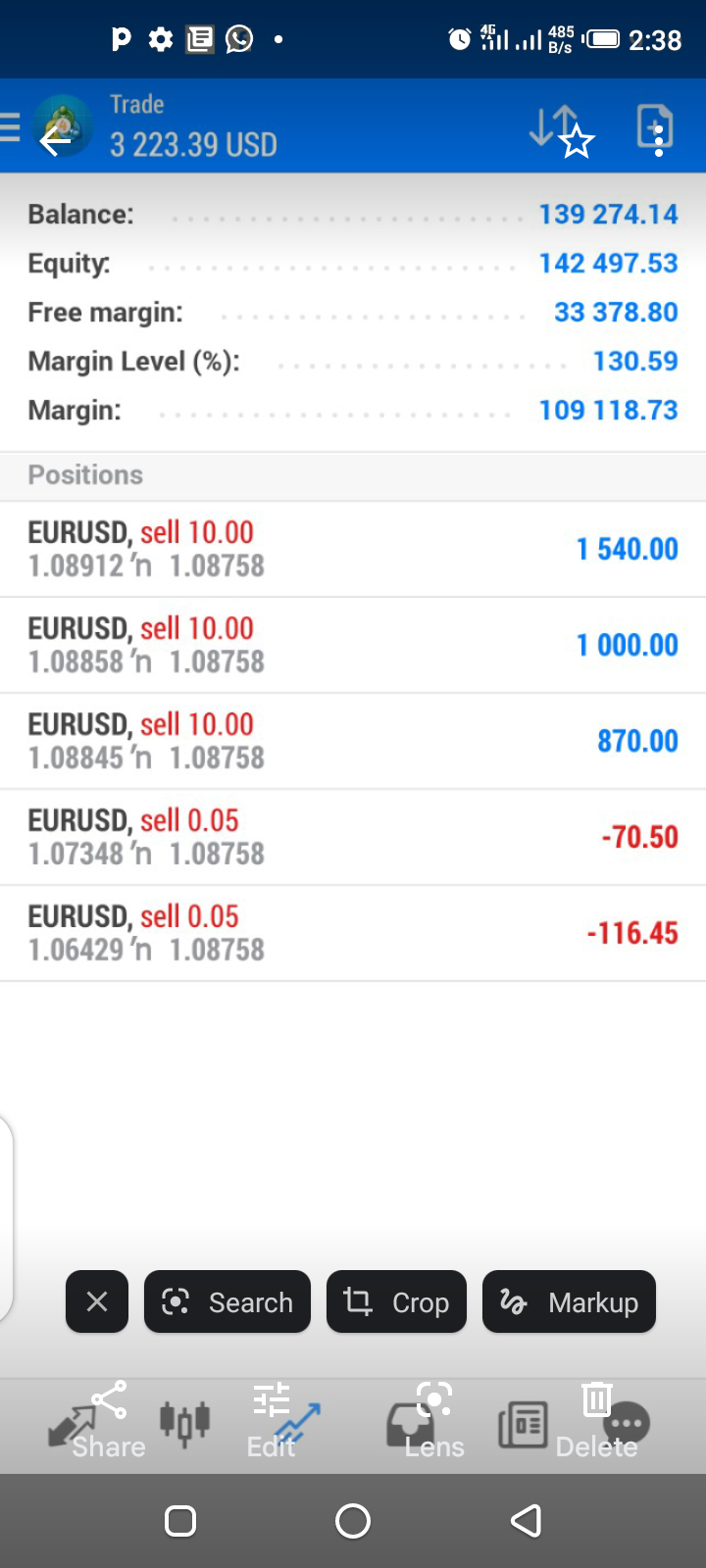Open recent apps from navigation bar

point(180,1521)
